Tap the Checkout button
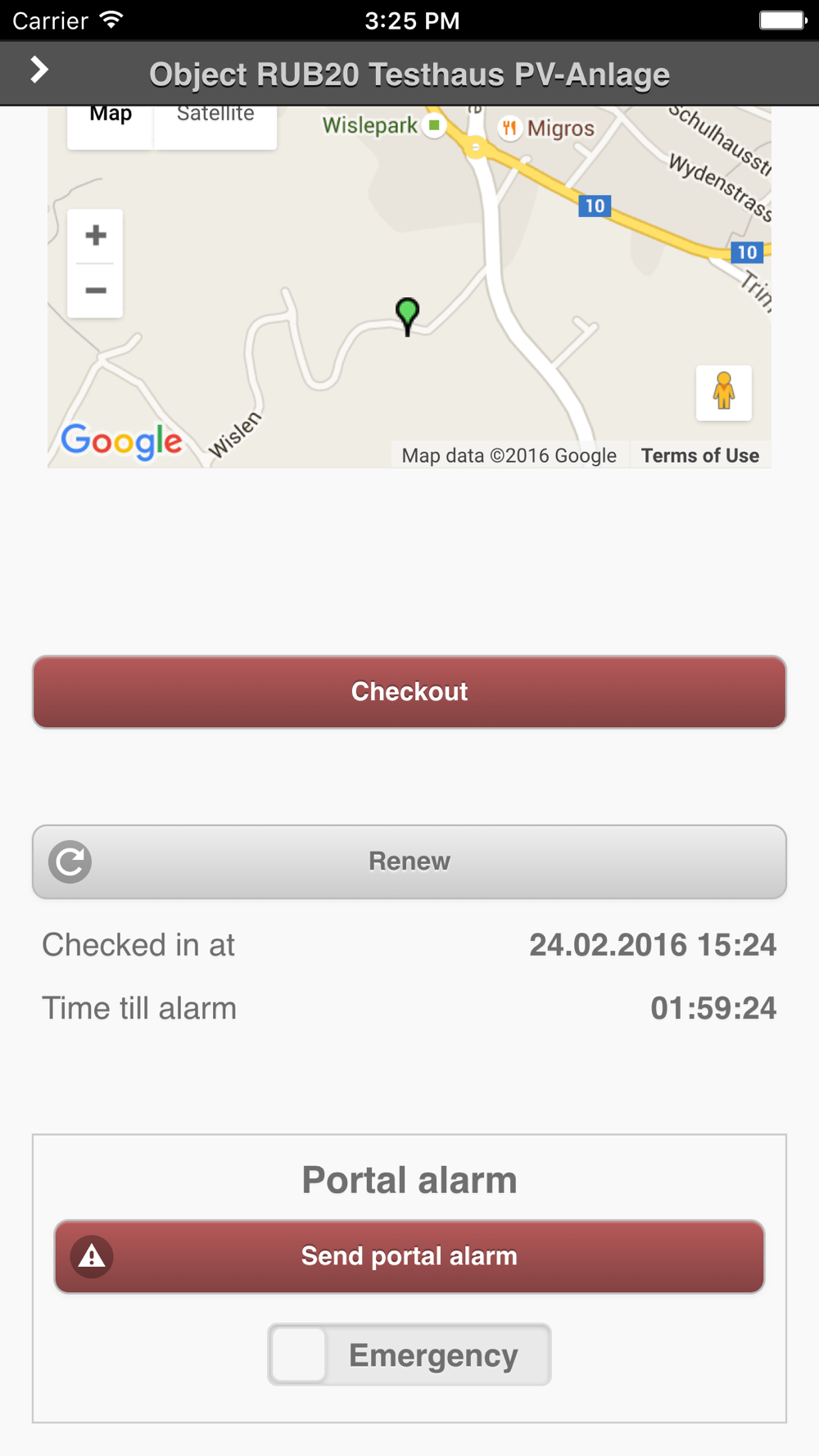The width and height of the screenshot is (819, 1456). [409, 692]
